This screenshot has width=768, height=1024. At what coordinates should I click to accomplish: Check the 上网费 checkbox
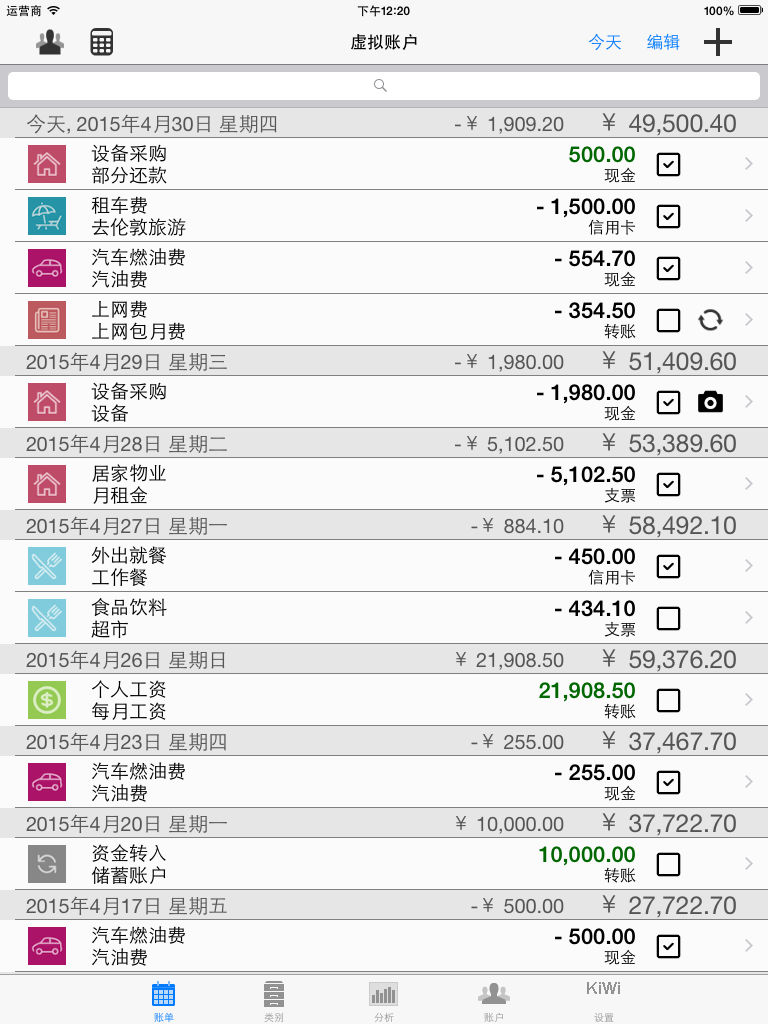(668, 320)
